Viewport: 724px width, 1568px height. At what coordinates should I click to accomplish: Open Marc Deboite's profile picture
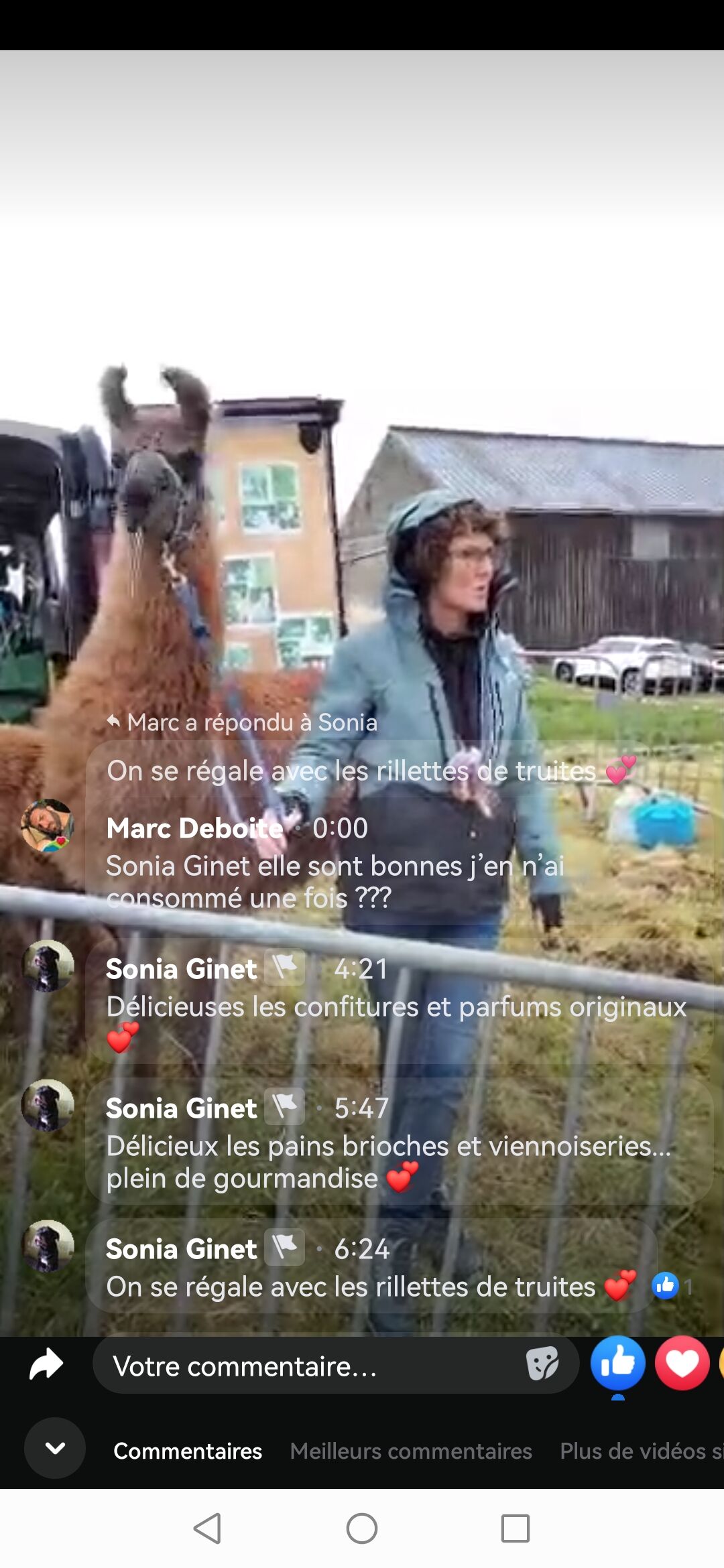coord(47,826)
